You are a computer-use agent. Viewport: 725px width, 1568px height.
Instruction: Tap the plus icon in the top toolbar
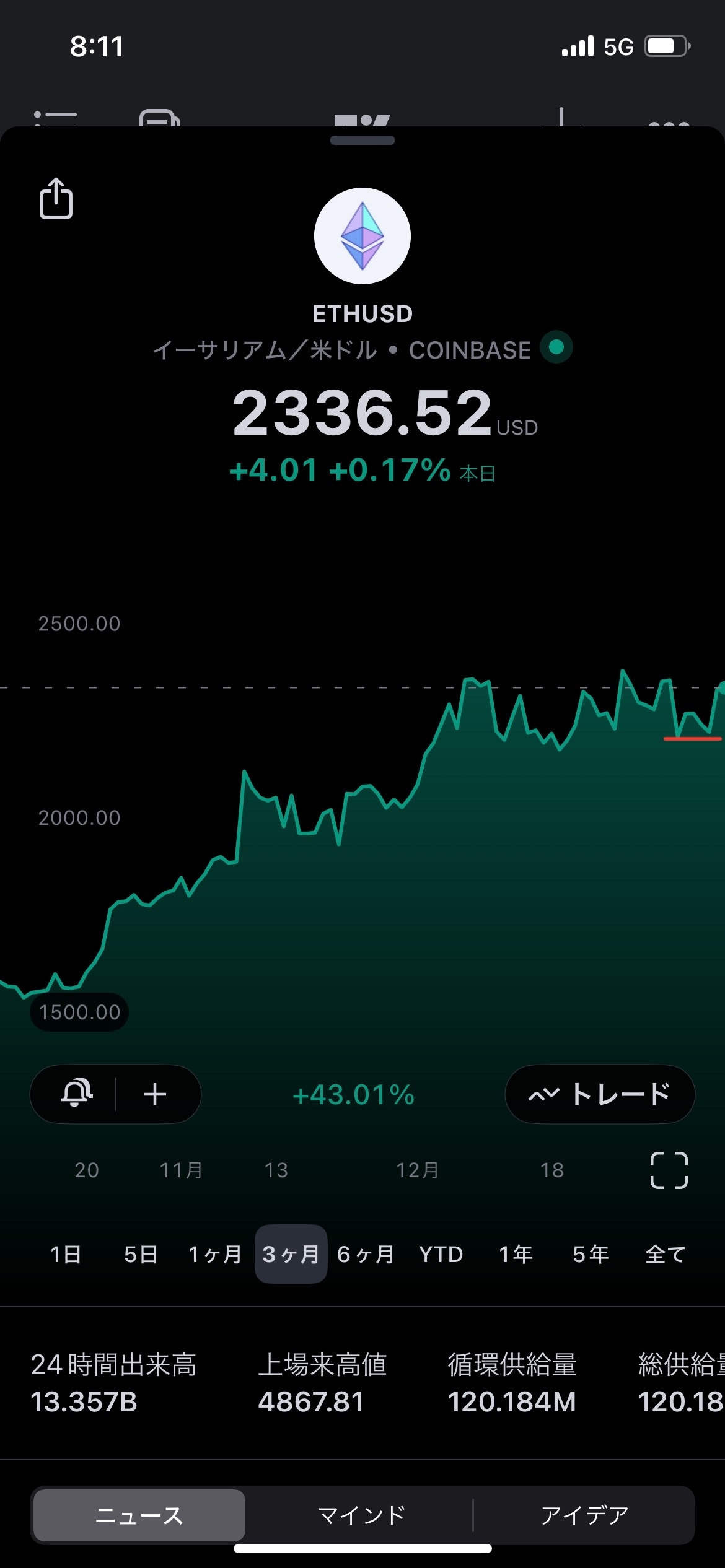(x=561, y=123)
